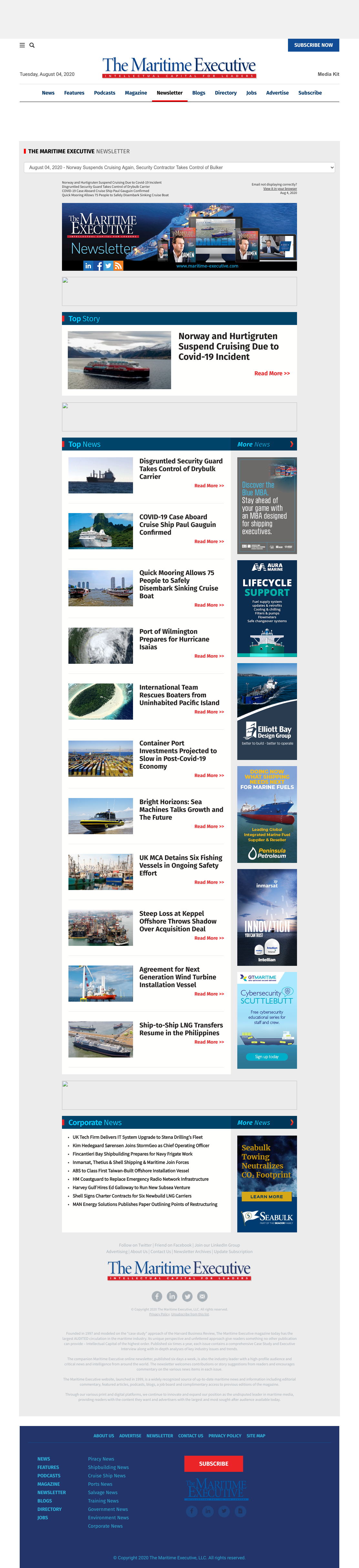Open the hamburger menu icon

[22, 45]
